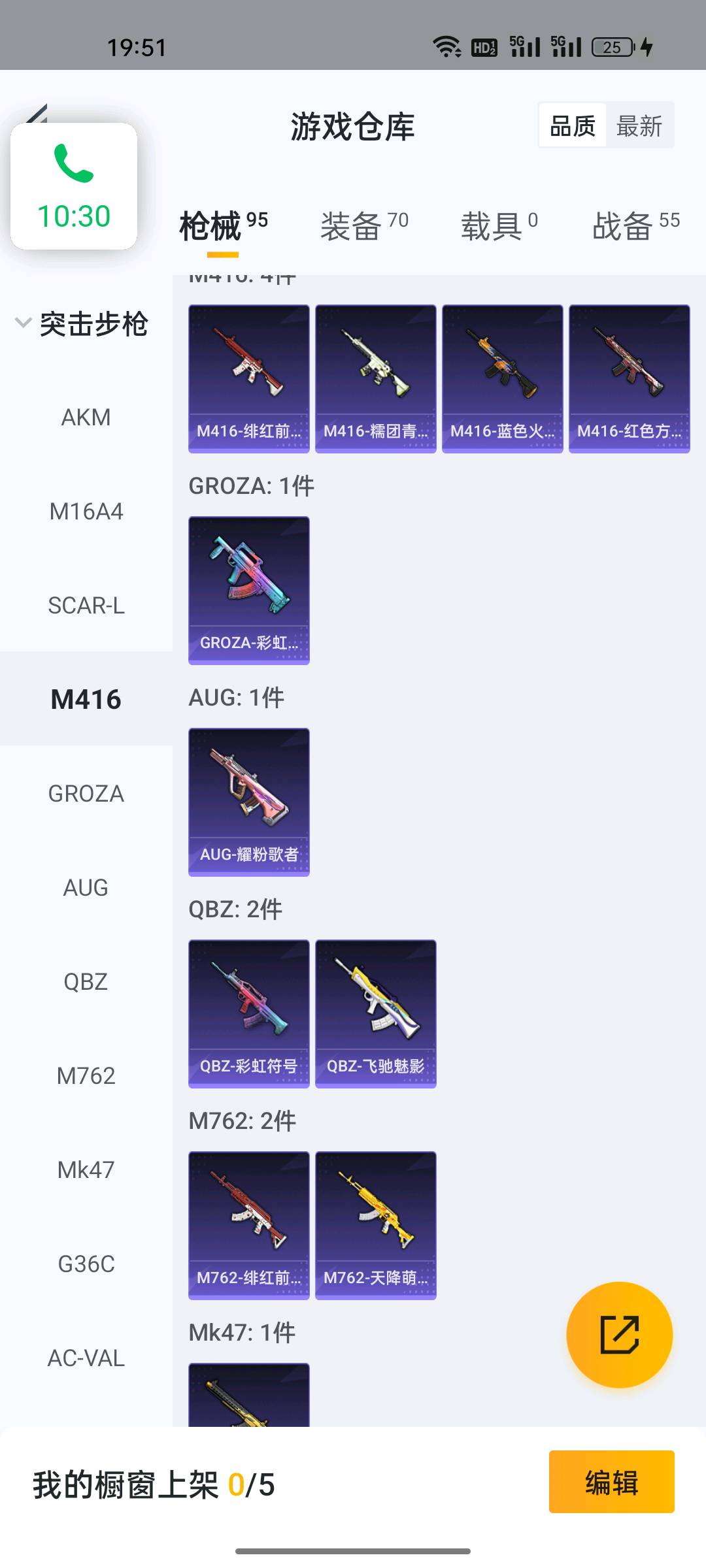Open the GROZA-彩虹 skin
The image size is (706, 1568).
(248, 590)
